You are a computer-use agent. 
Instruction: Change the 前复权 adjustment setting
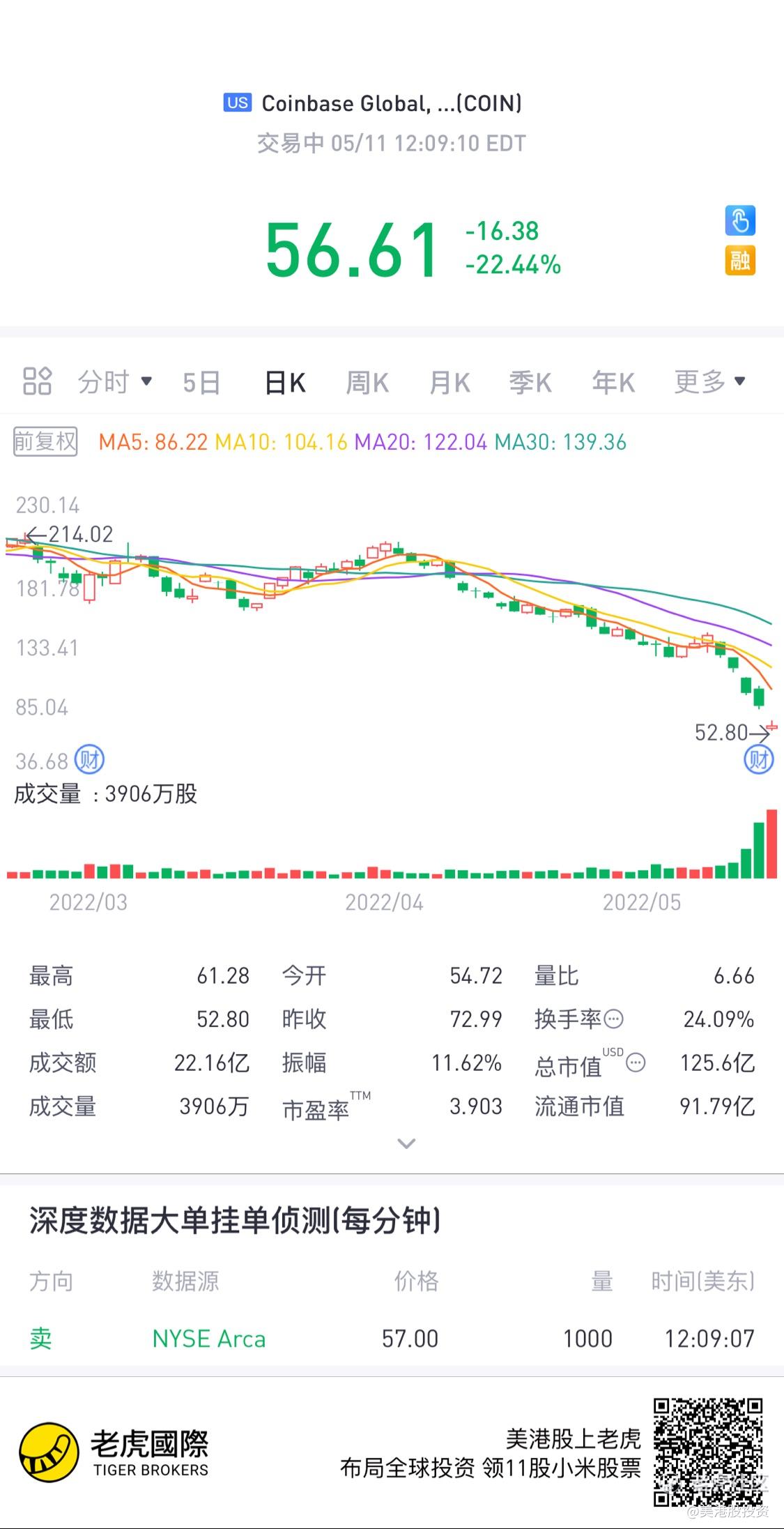pos(45,441)
